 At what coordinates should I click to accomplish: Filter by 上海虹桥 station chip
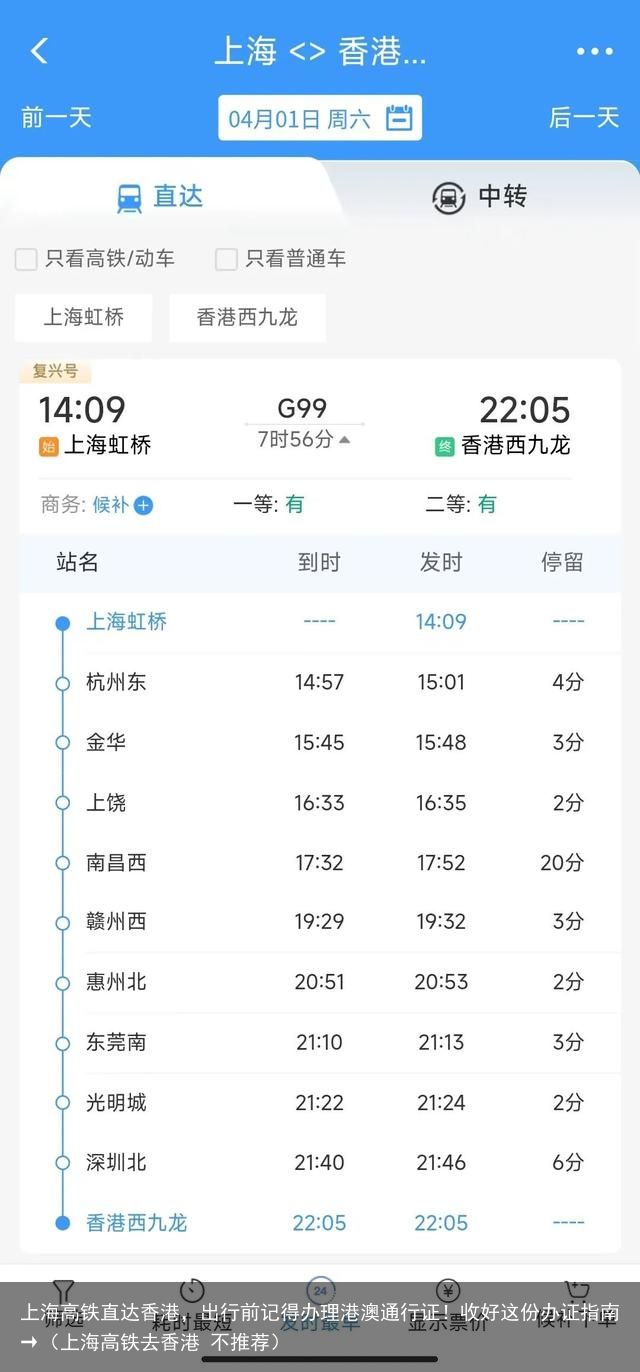pos(84,317)
